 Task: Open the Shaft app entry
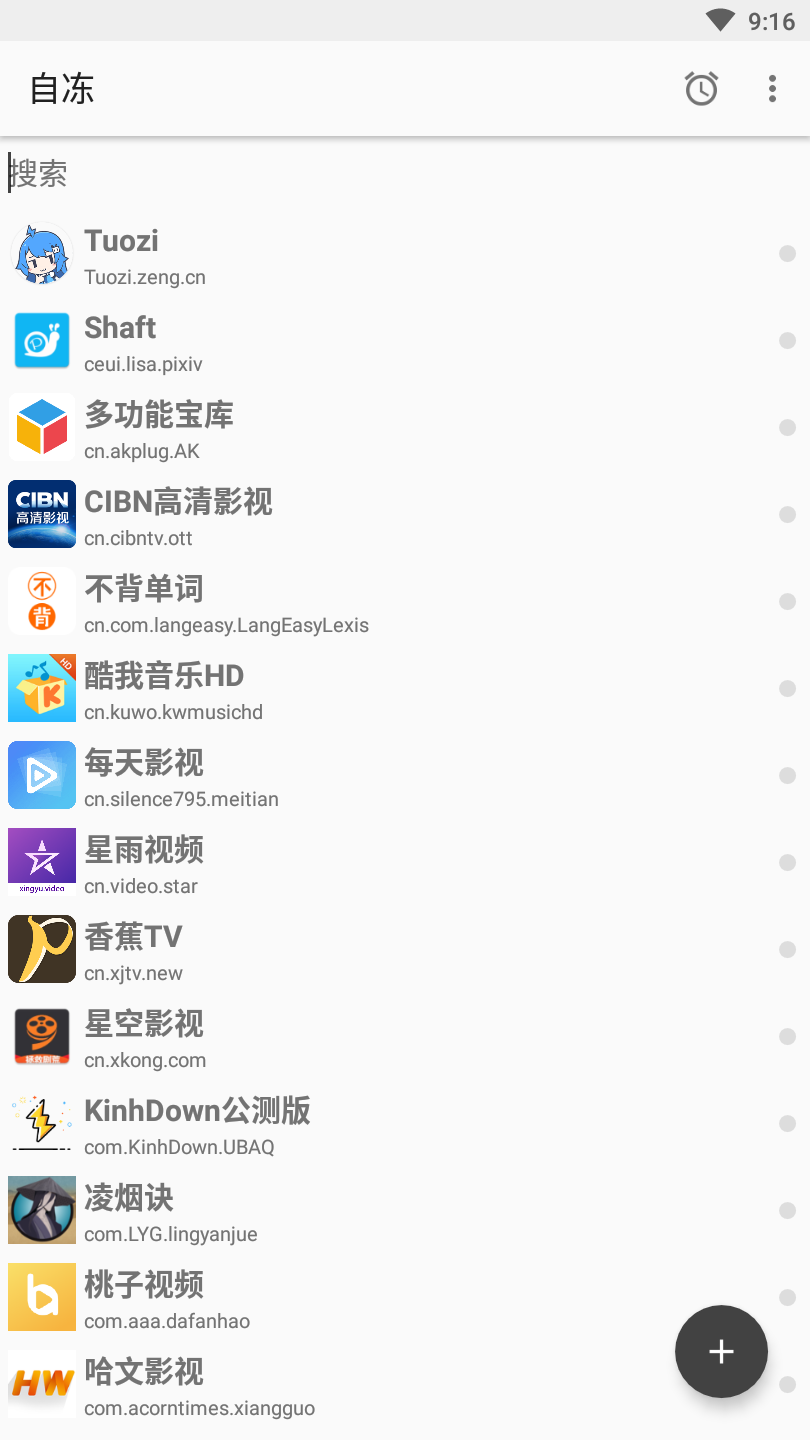pyautogui.click(x=400, y=341)
